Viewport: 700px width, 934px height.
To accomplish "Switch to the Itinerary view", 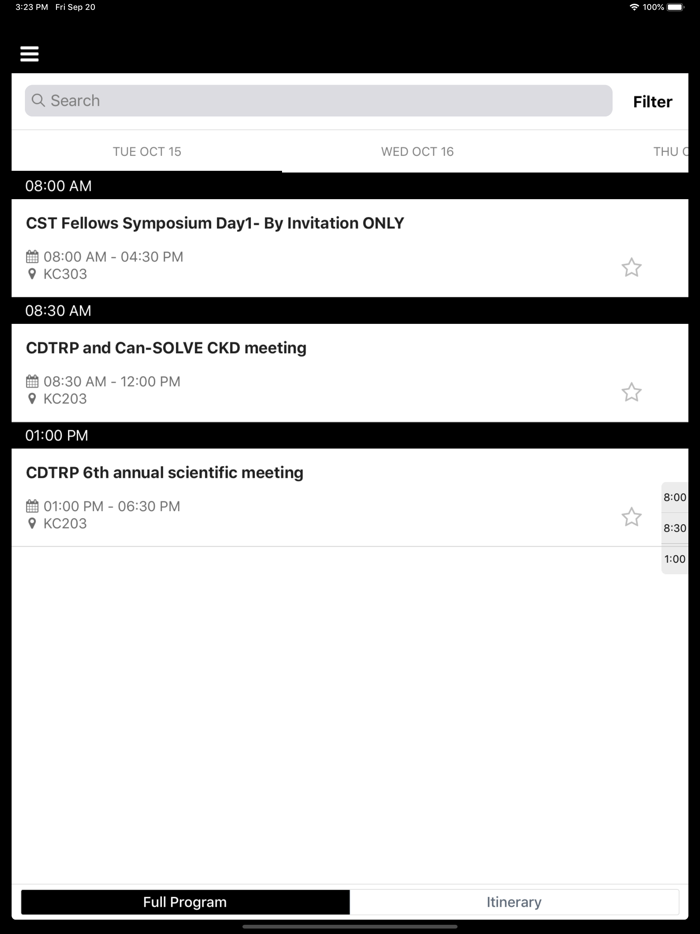I will pos(514,902).
